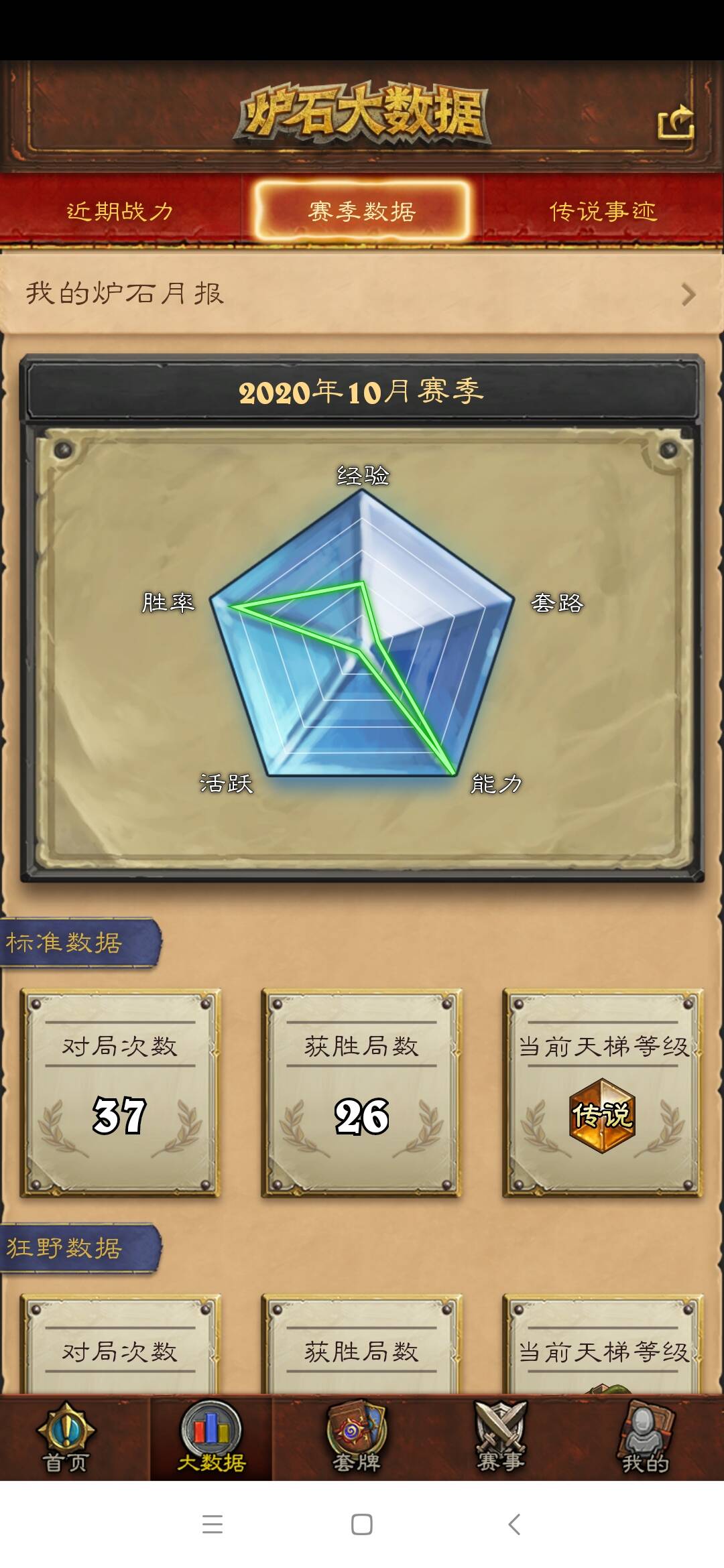Go to 首页 in the bottom navigation
Viewport: 724px width, 1568px height.
coord(66,1438)
